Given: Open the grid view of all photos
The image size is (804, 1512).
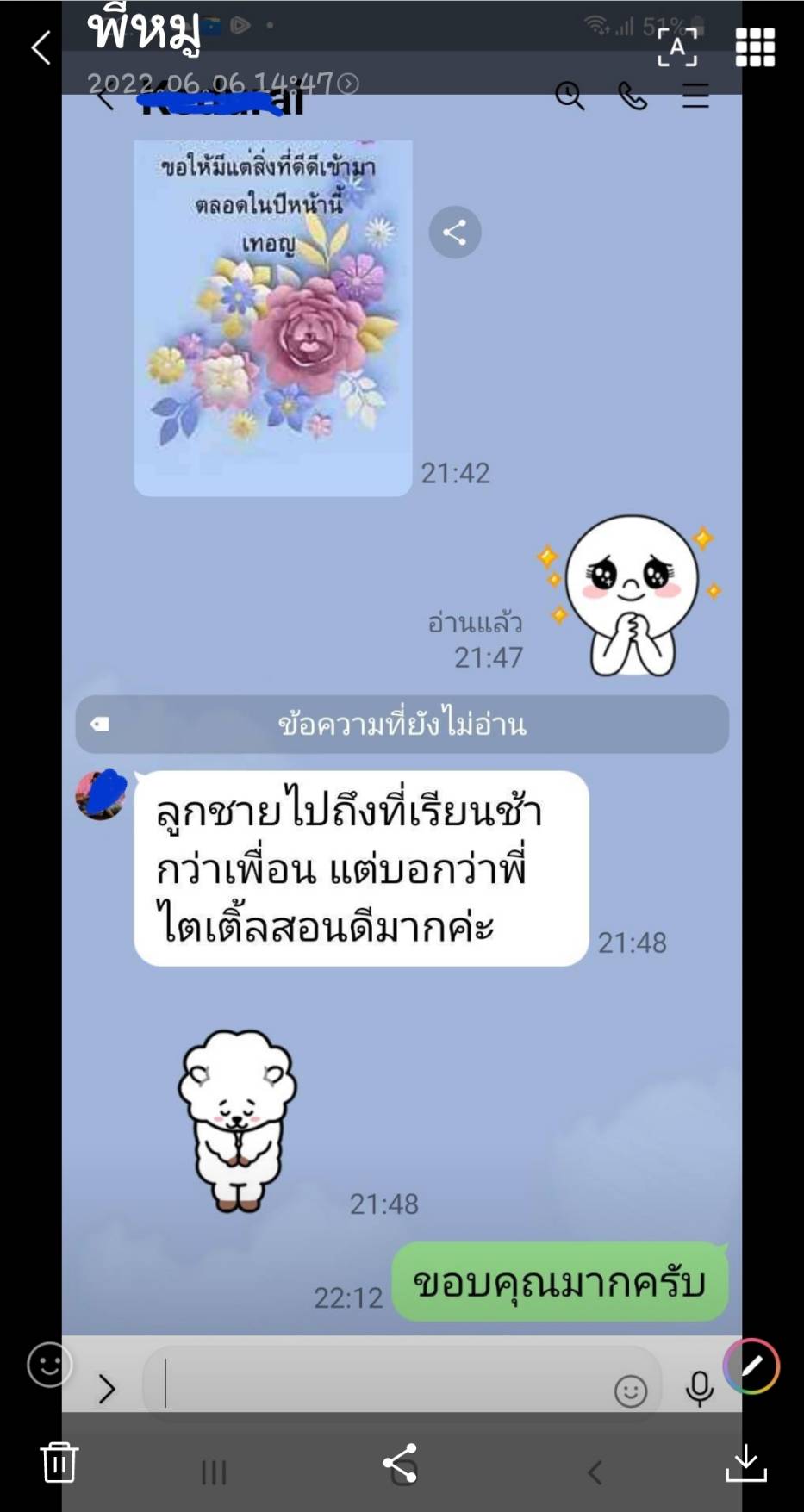Looking at the screenshot, I should click(x=755, y=47).
